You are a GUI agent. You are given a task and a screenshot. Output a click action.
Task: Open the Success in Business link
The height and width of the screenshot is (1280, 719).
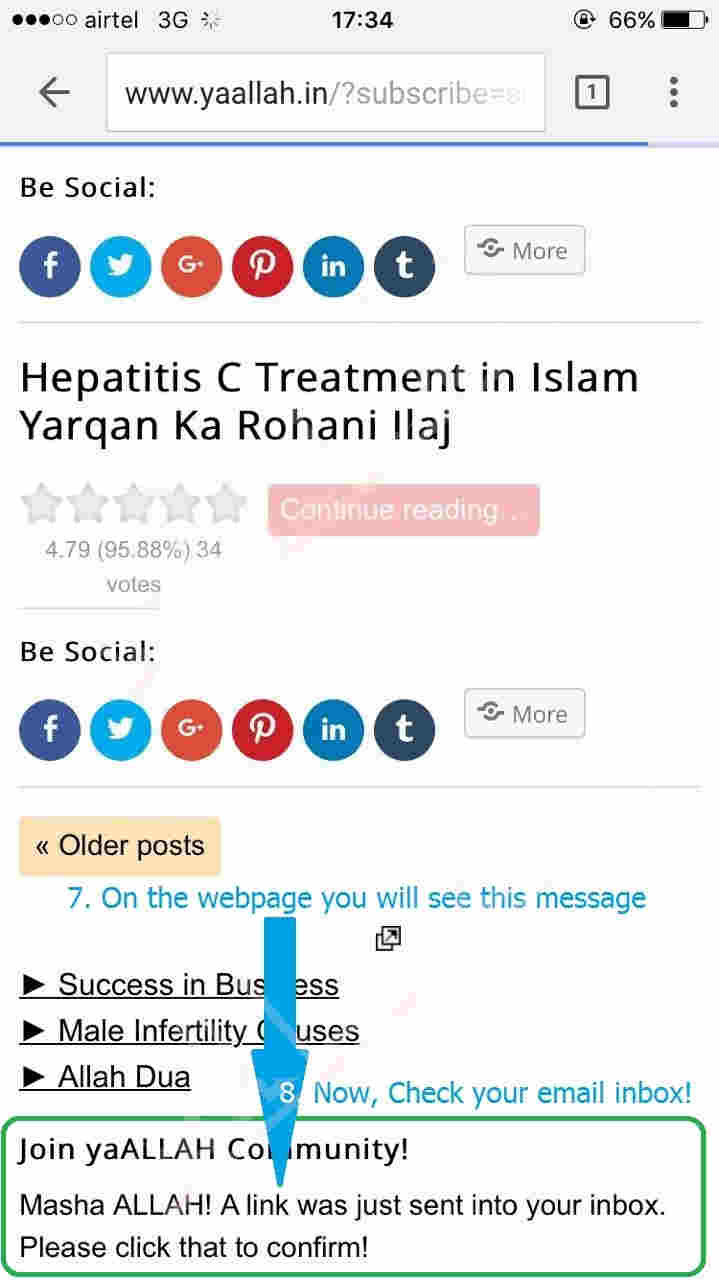pyautogui.click(x=180, y=985)
